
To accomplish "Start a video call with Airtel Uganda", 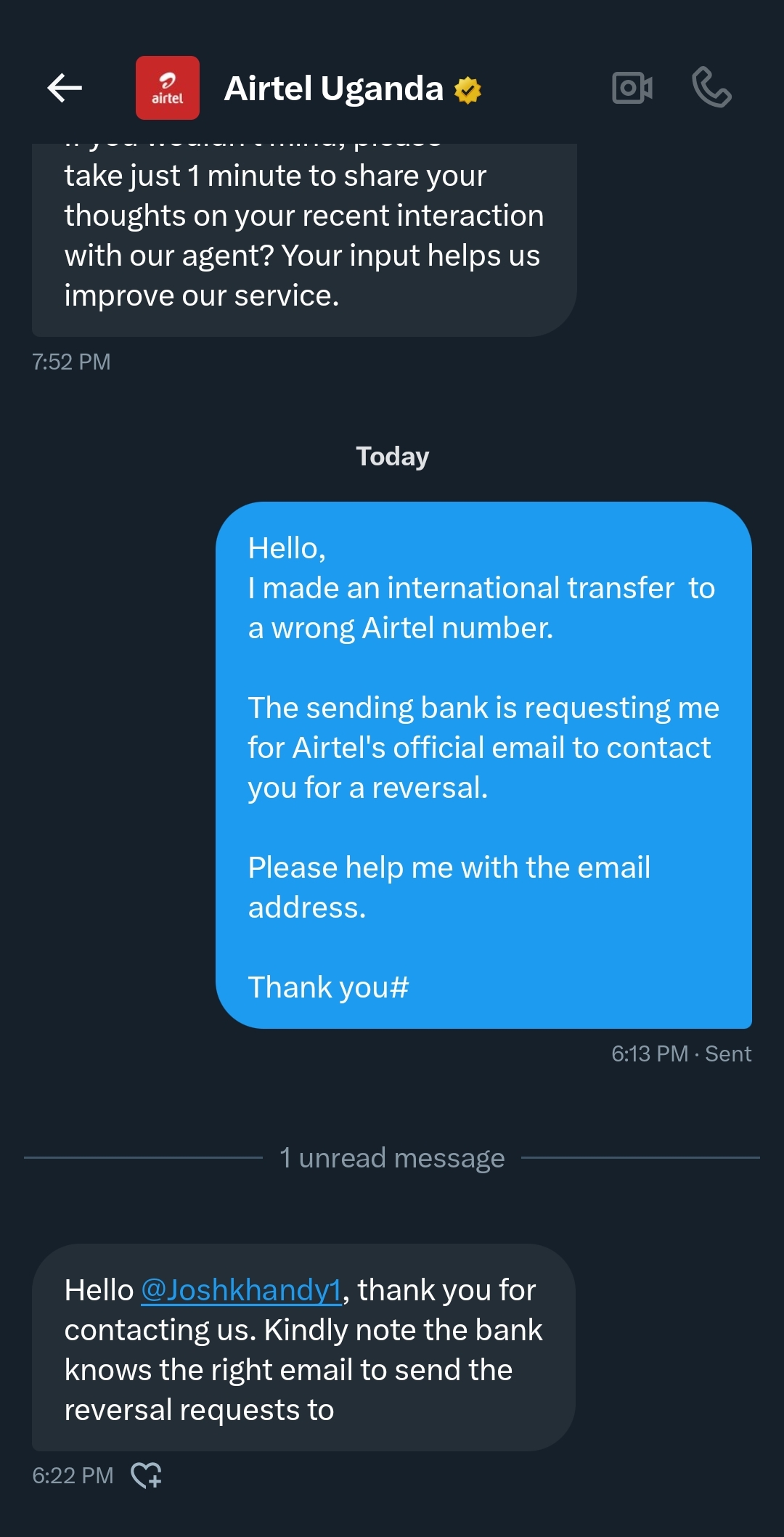I will pyautogui.click(x=632, y=89).
